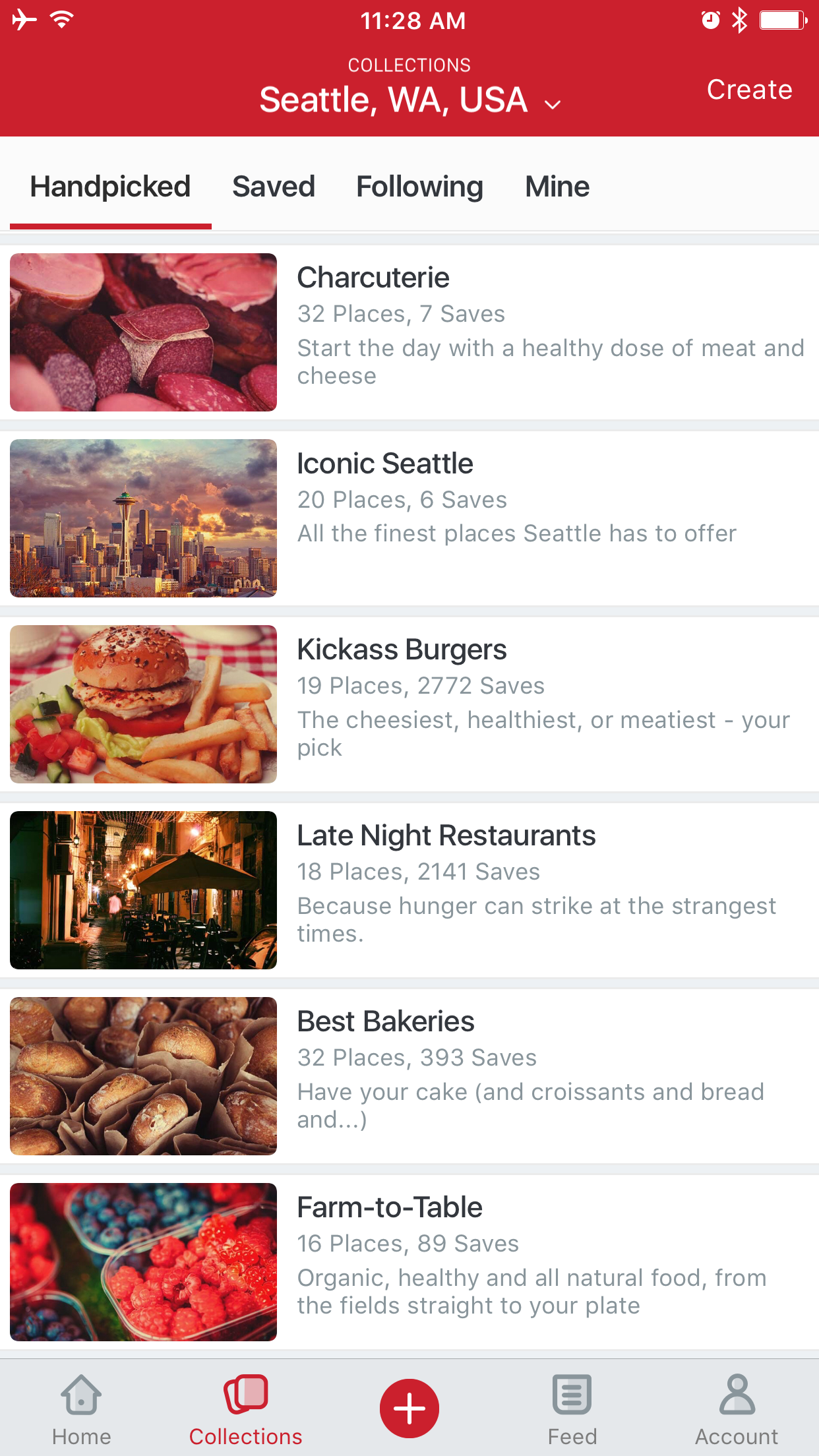This screenshot has height=1456, width=819.
Task: Open the Feed tab
Action: (572, 1410)
